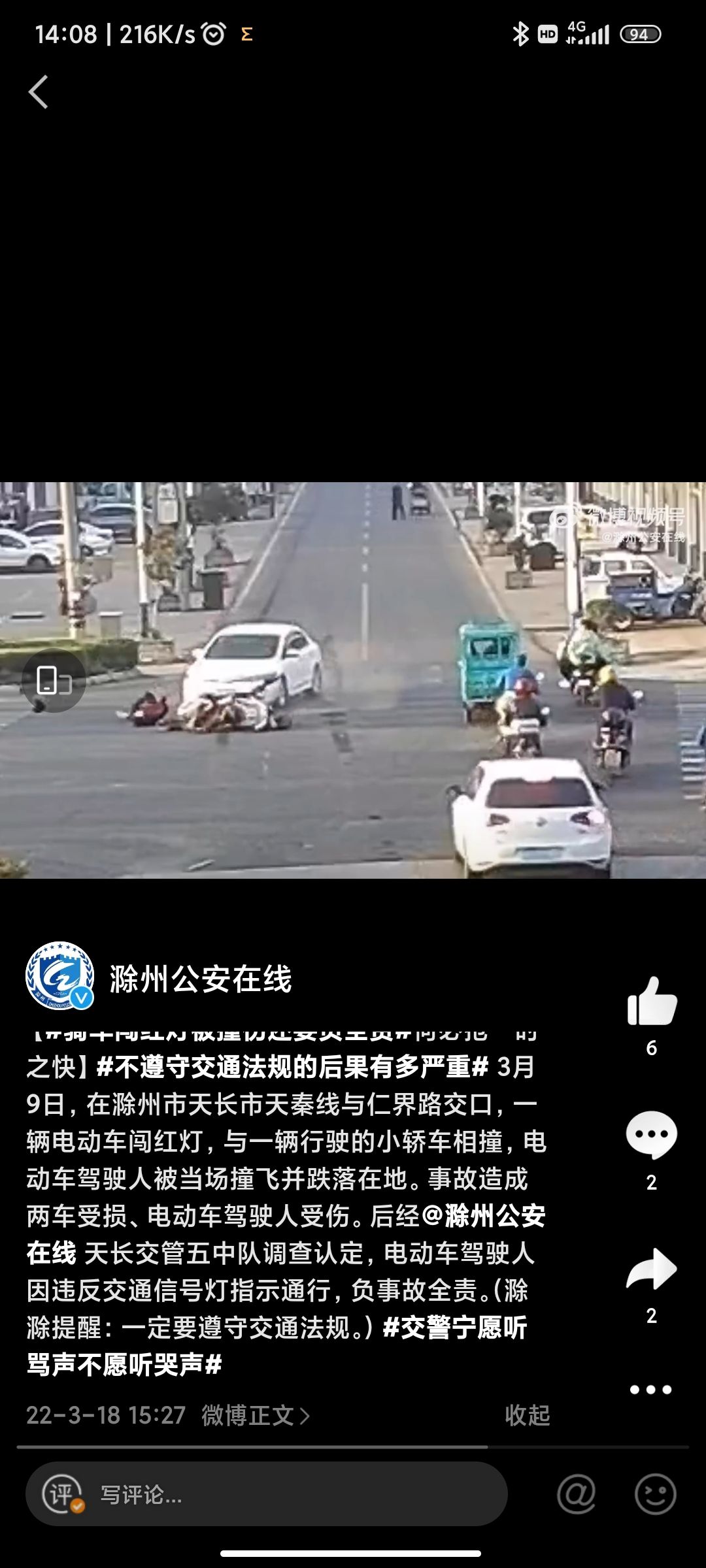
Task: Go back with the top-left arrow
Action: point(39,91)
